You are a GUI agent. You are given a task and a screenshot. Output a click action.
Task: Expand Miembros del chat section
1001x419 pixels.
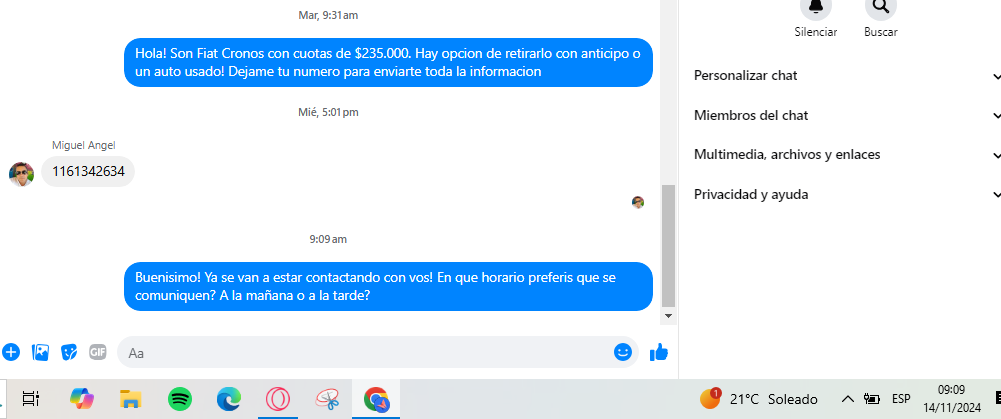(846, 116)
